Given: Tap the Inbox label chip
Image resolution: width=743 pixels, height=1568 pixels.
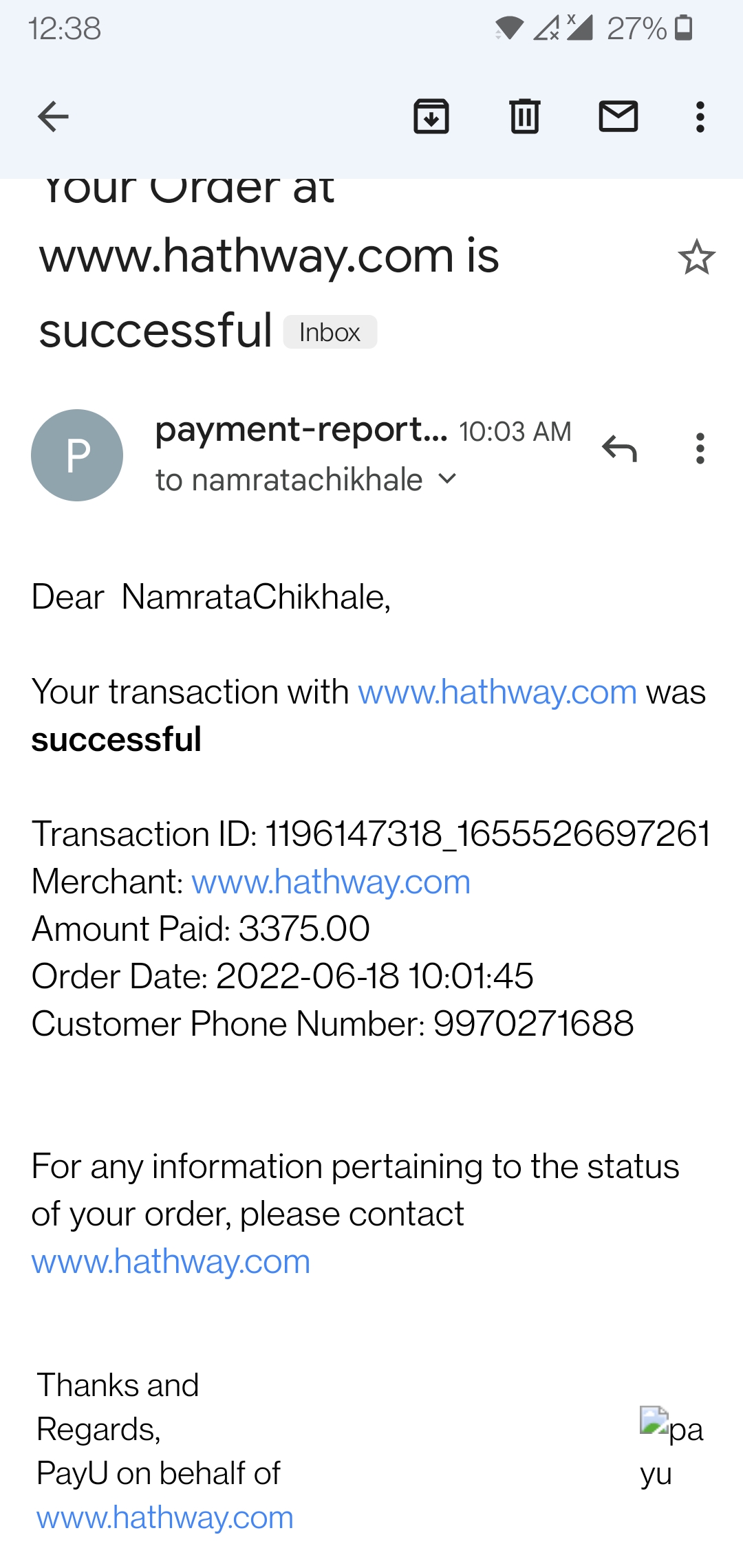Looking at the screenshot, I should 330,332.
